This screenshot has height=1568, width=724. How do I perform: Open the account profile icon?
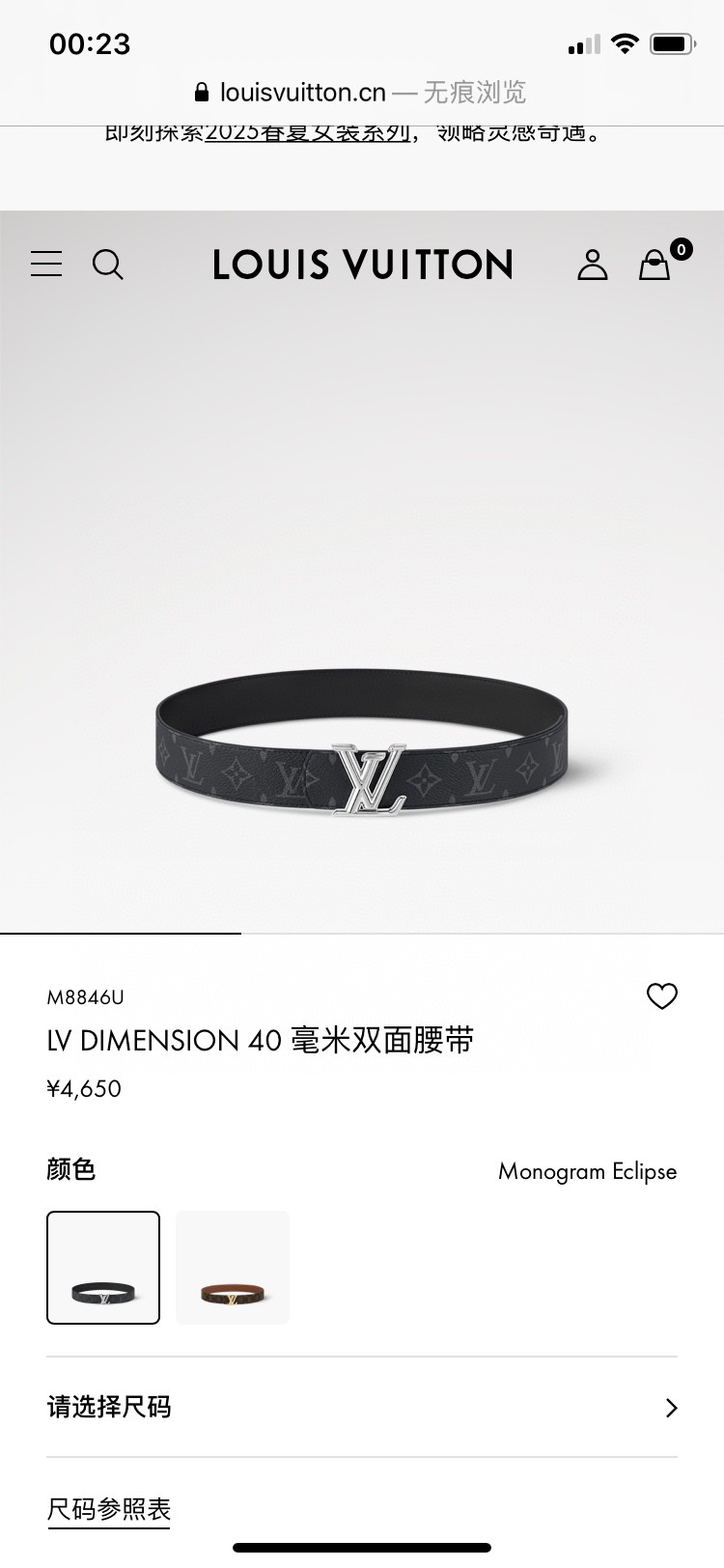pos(592,265)
